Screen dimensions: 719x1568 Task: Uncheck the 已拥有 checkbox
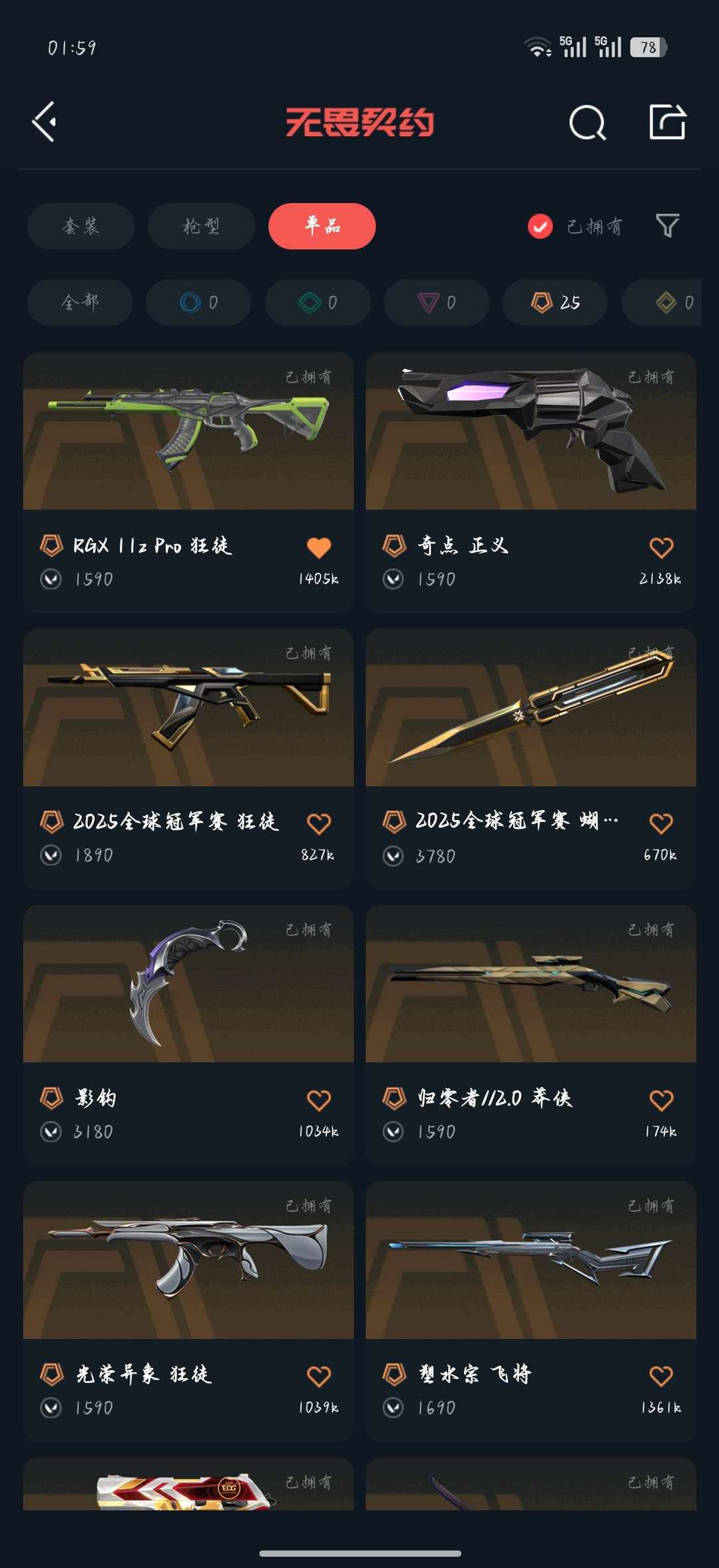tap(540, 226)
